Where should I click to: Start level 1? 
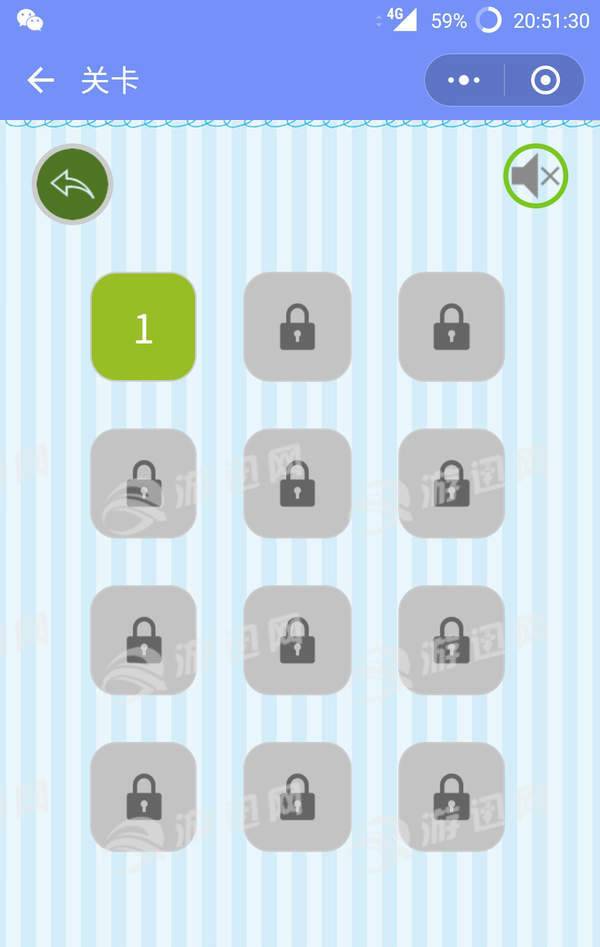[x=143, y=327]
